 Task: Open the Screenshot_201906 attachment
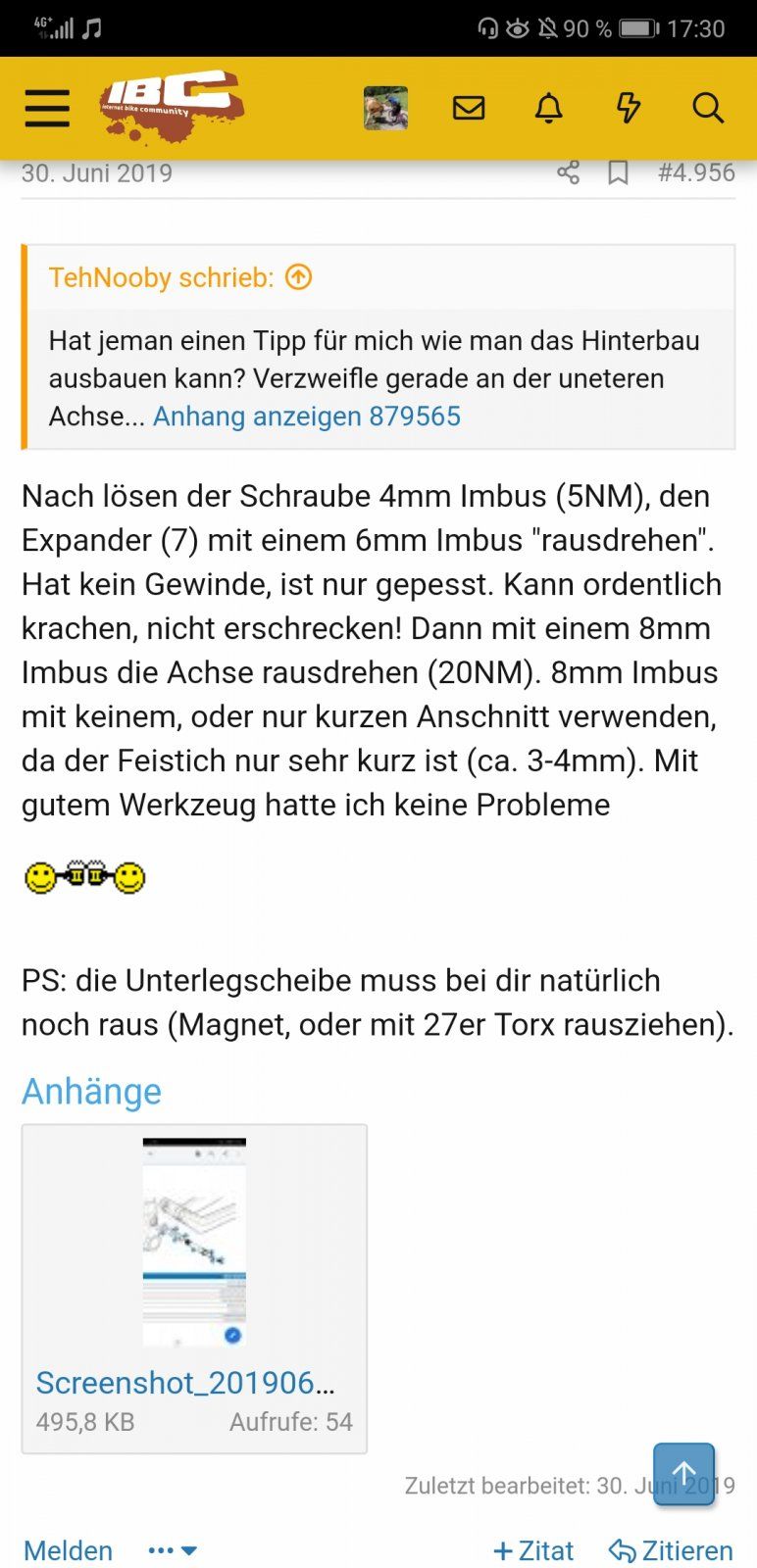point(186,1383)
